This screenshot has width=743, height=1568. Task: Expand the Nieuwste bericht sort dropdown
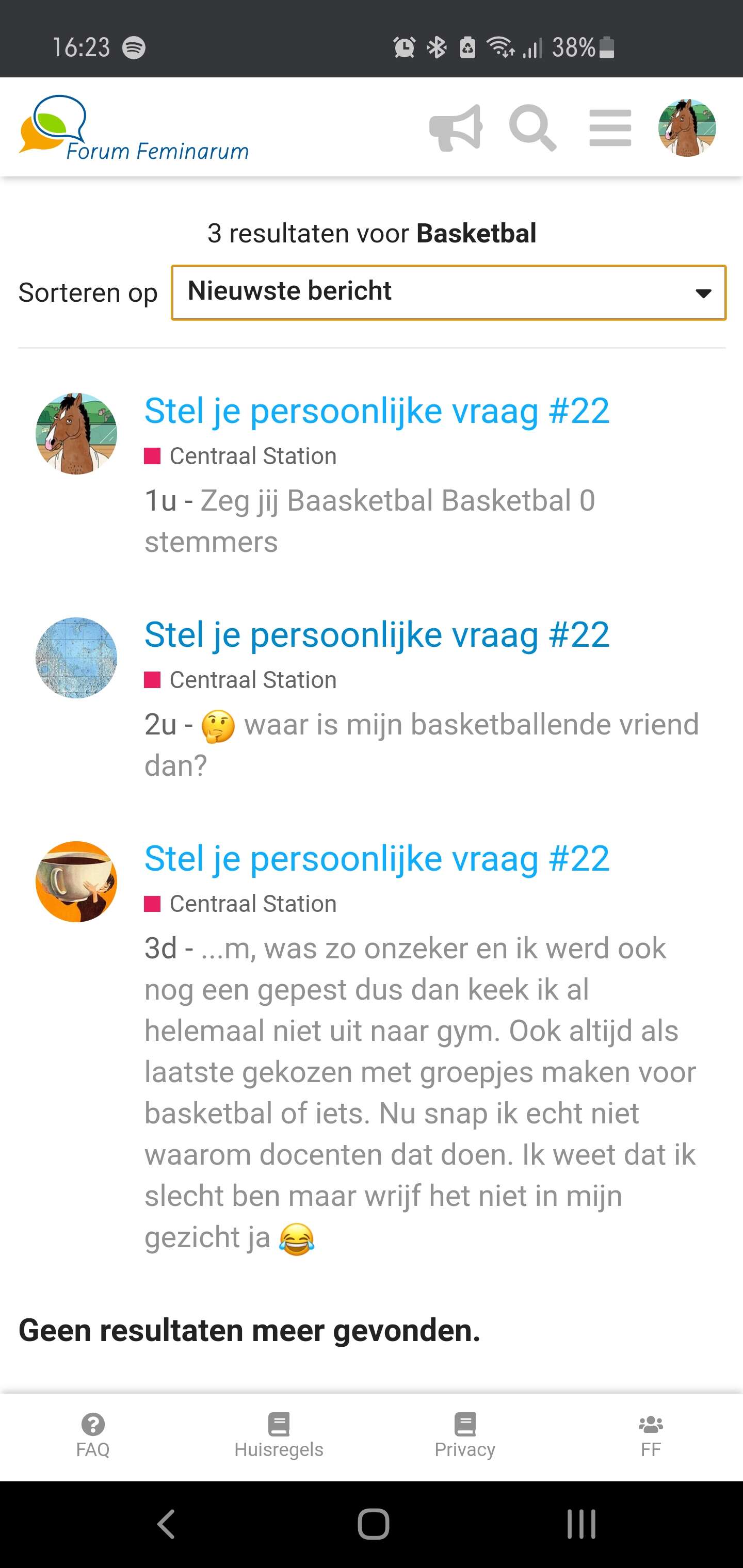(x=449, y=292)
